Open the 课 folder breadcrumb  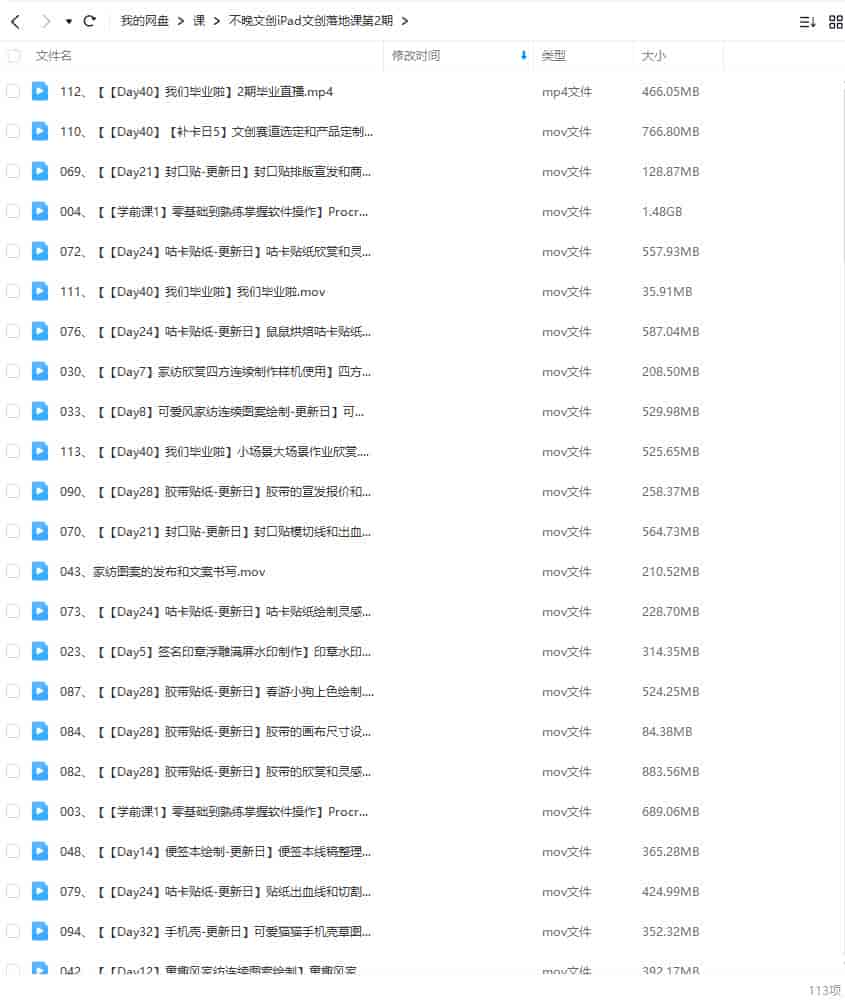tap(199, 21)
